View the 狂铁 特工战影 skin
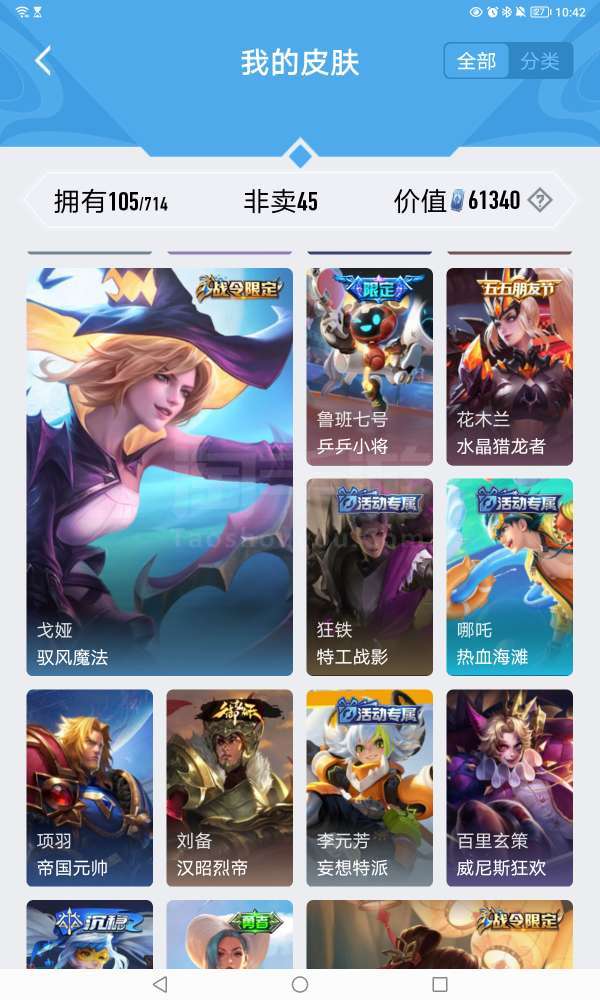600x1000 pixels. [x=369, y=577]
